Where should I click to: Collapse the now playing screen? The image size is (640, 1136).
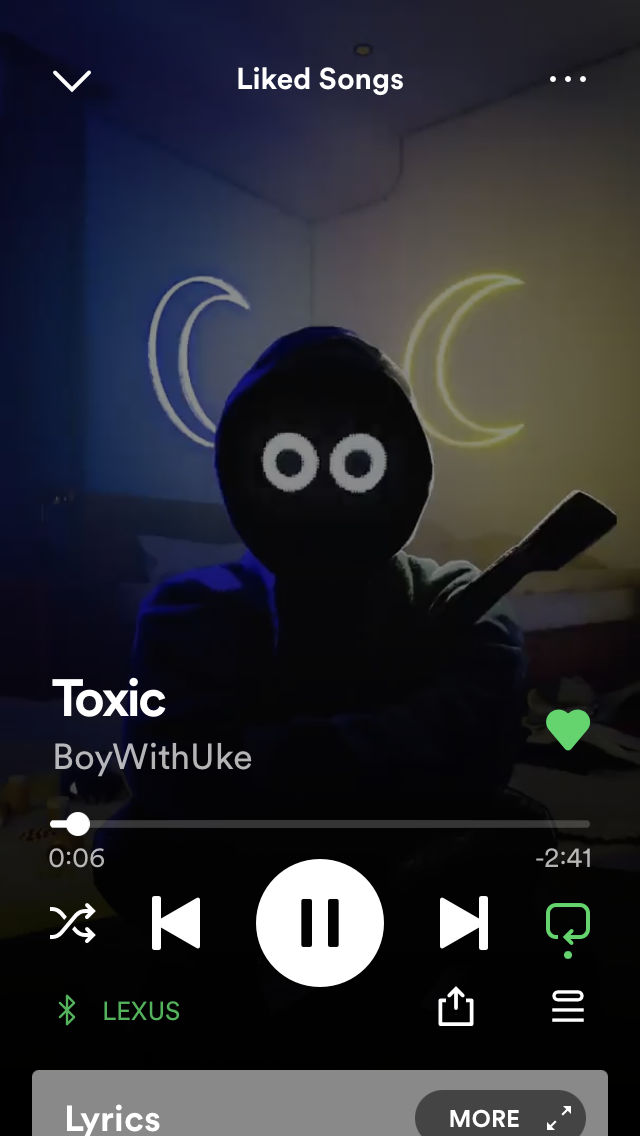[72, 81]
